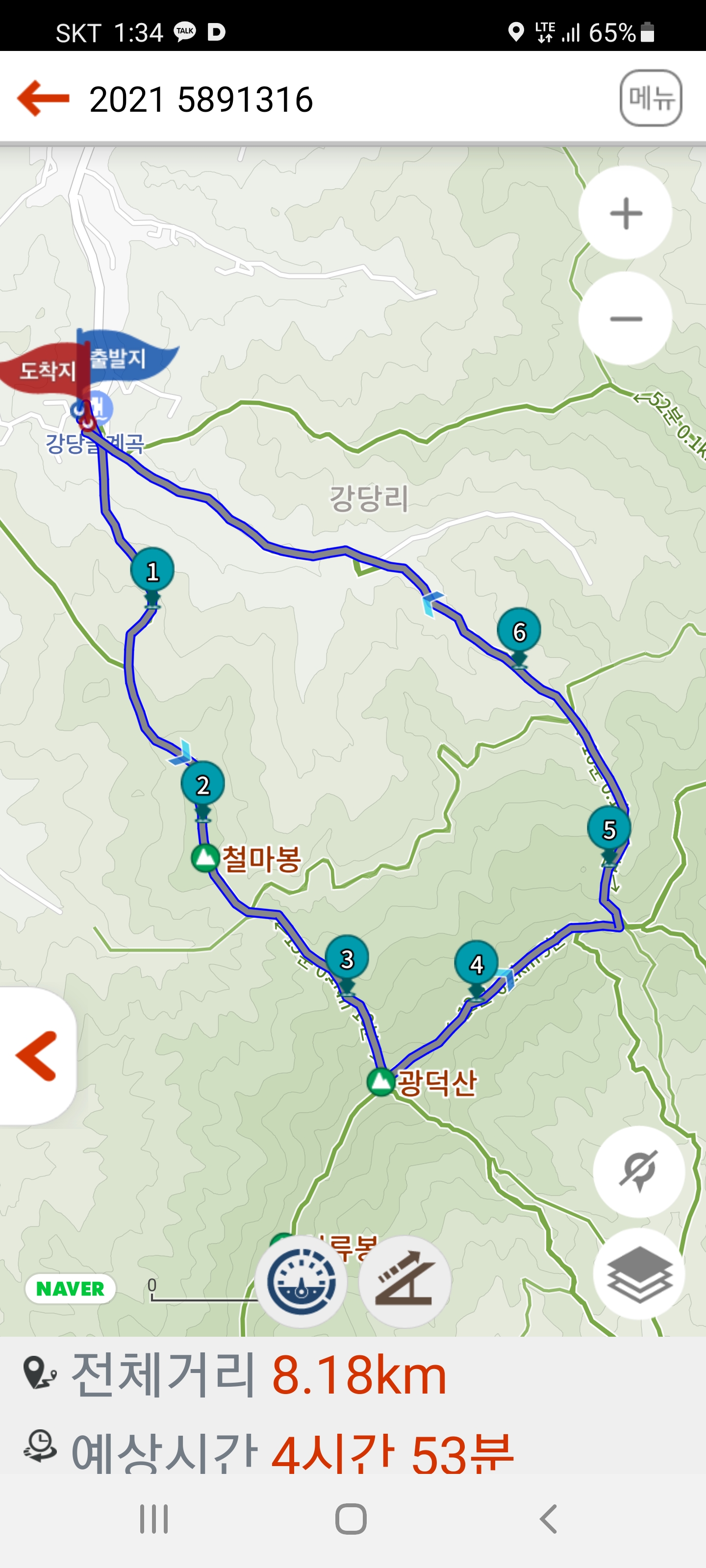The height and width of the screenshot is (1568, 706).
Task: Tap the 철마봉 peak marker
Action: (x=205, y=857)
